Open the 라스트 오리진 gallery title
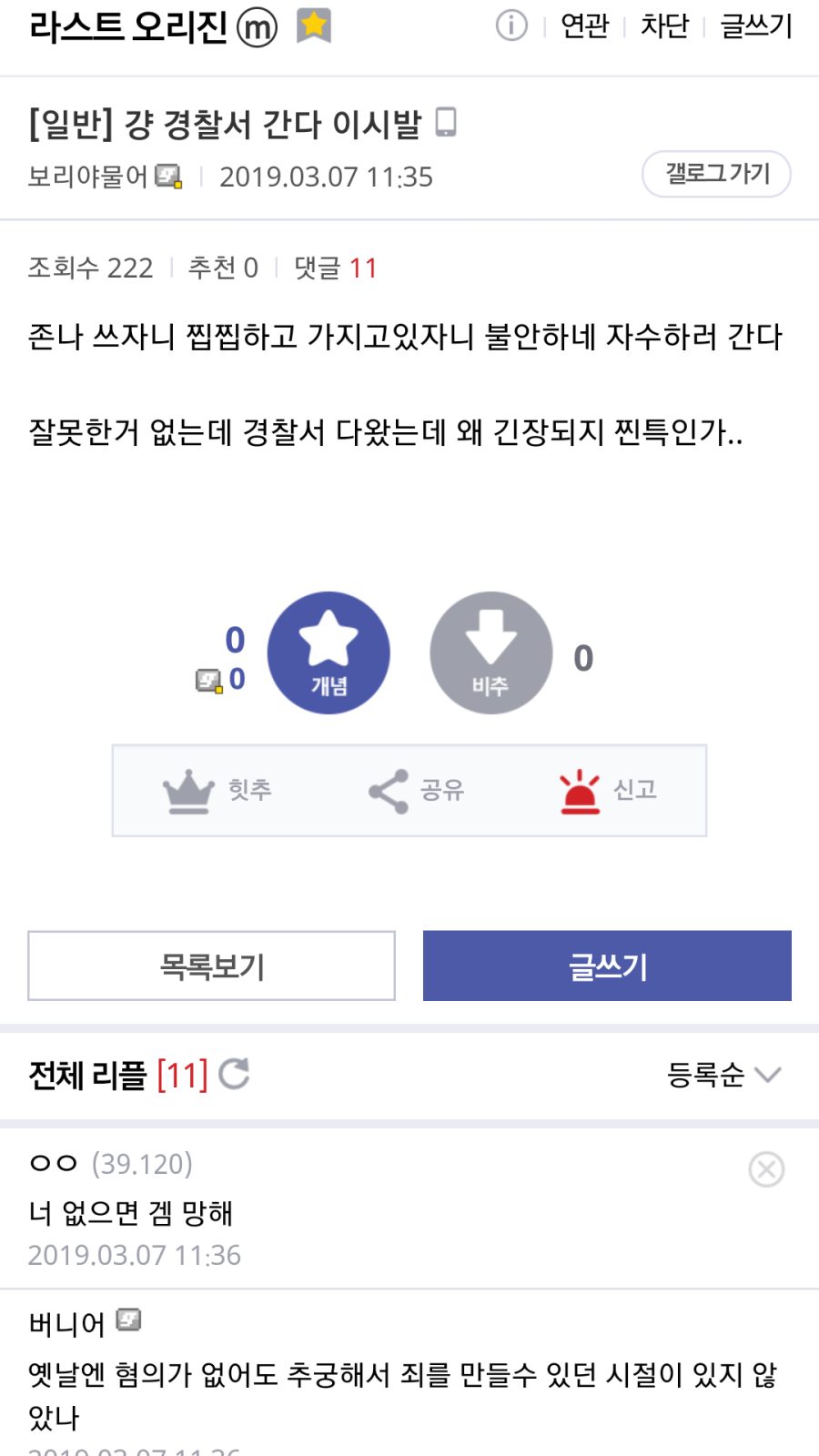The image size is (819, 1456). pyautogui.click(x=127, y=27)
